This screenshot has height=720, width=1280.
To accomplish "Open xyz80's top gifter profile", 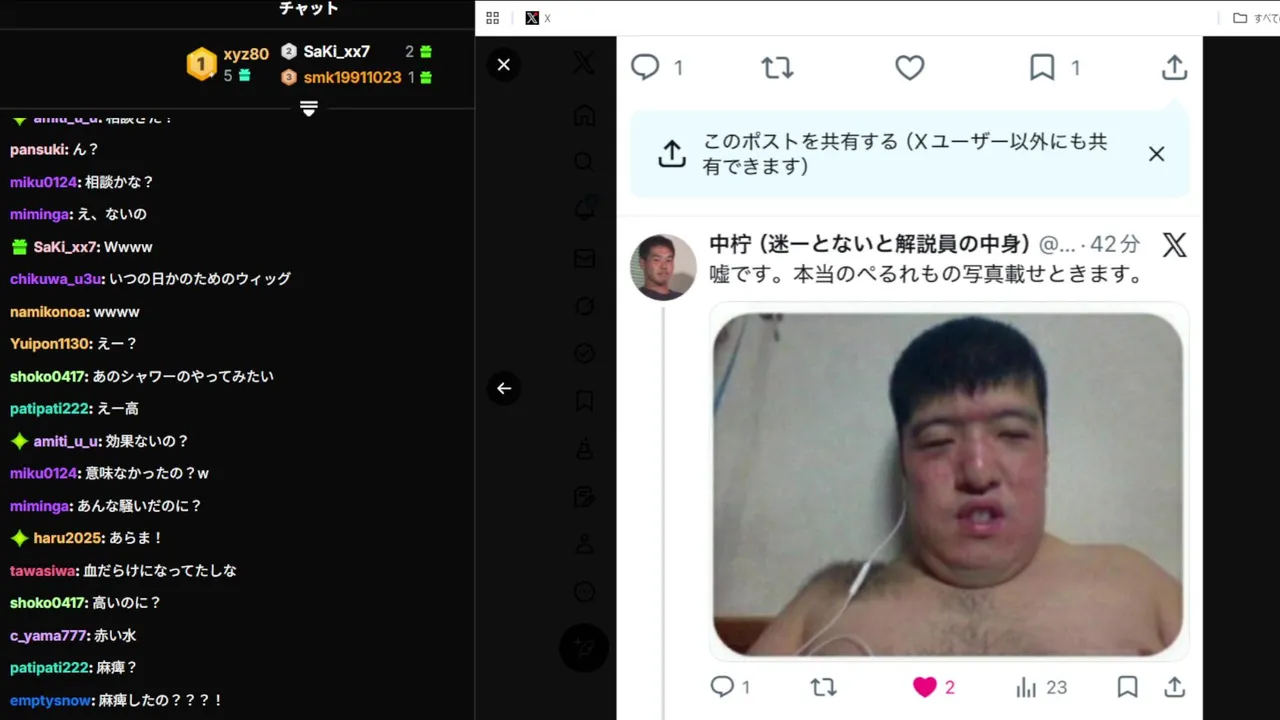I will tap(245, 54).
